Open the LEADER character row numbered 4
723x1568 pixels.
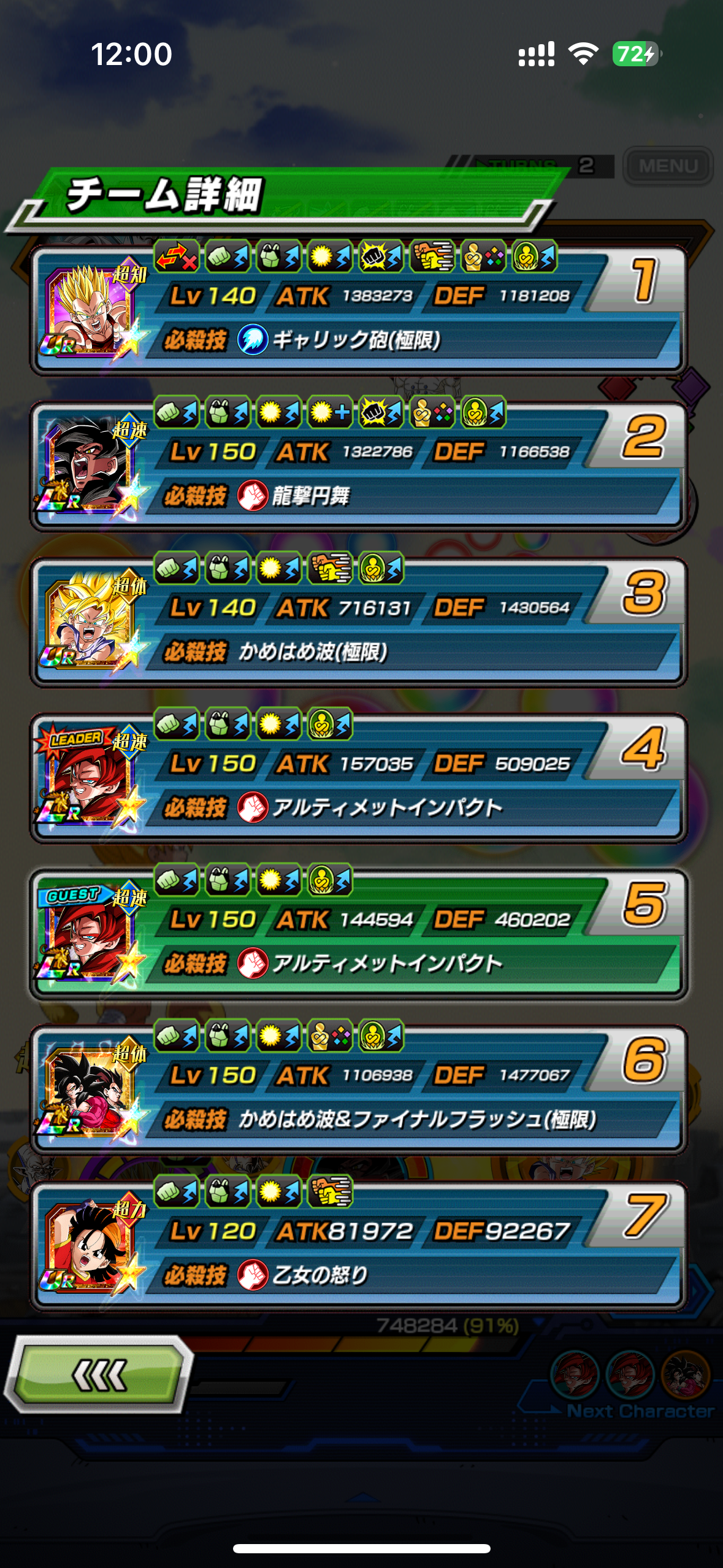[359, 777]
